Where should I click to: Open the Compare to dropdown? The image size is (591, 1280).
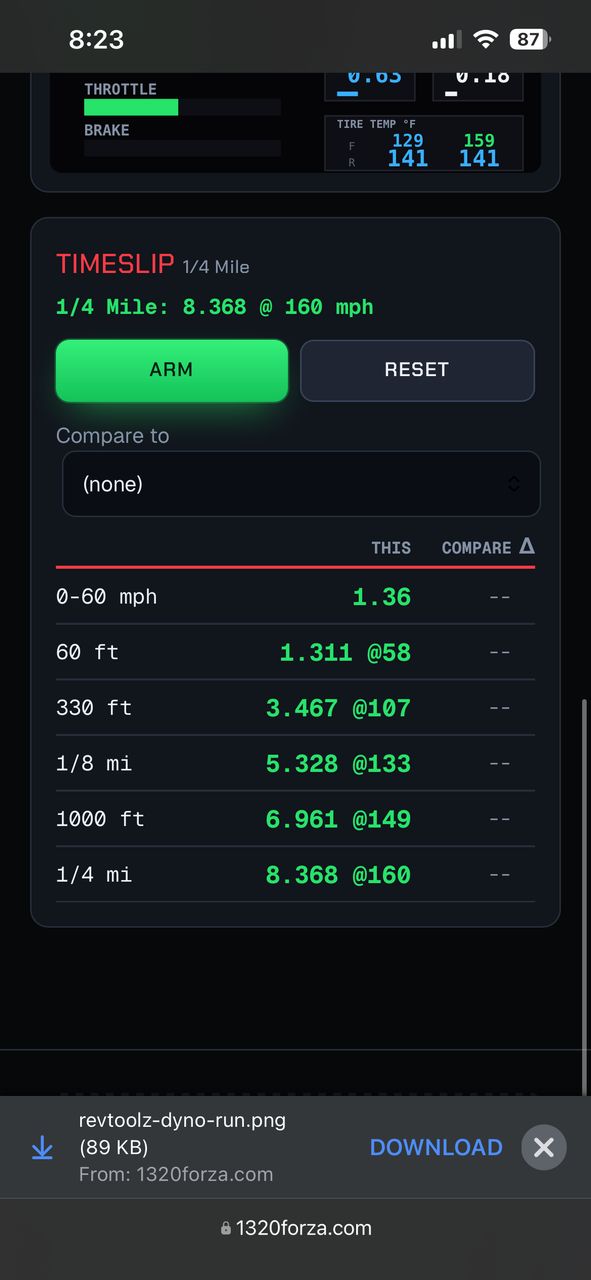click(x=301, y=484)
